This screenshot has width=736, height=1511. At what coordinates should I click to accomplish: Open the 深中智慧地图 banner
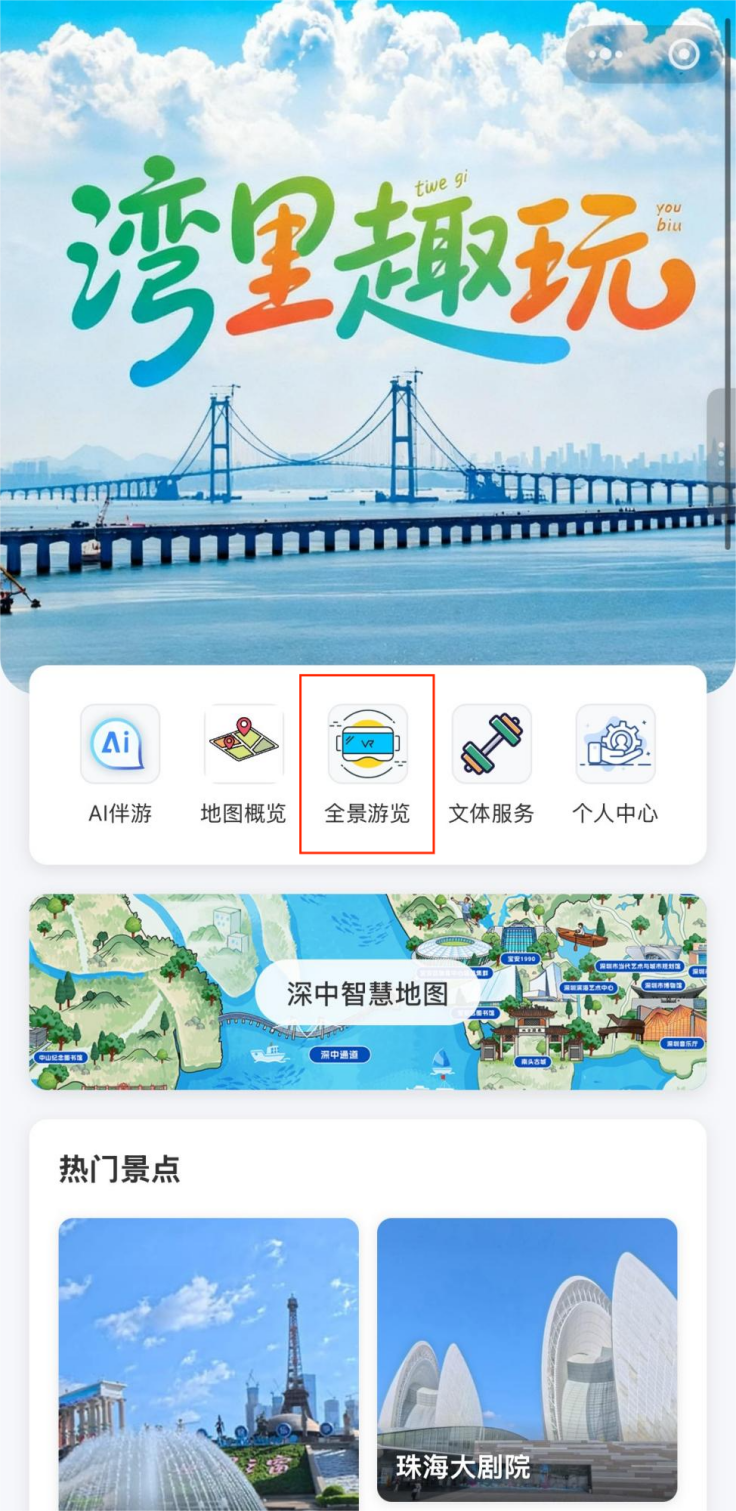pyautogui.click(x=367, y=992)
